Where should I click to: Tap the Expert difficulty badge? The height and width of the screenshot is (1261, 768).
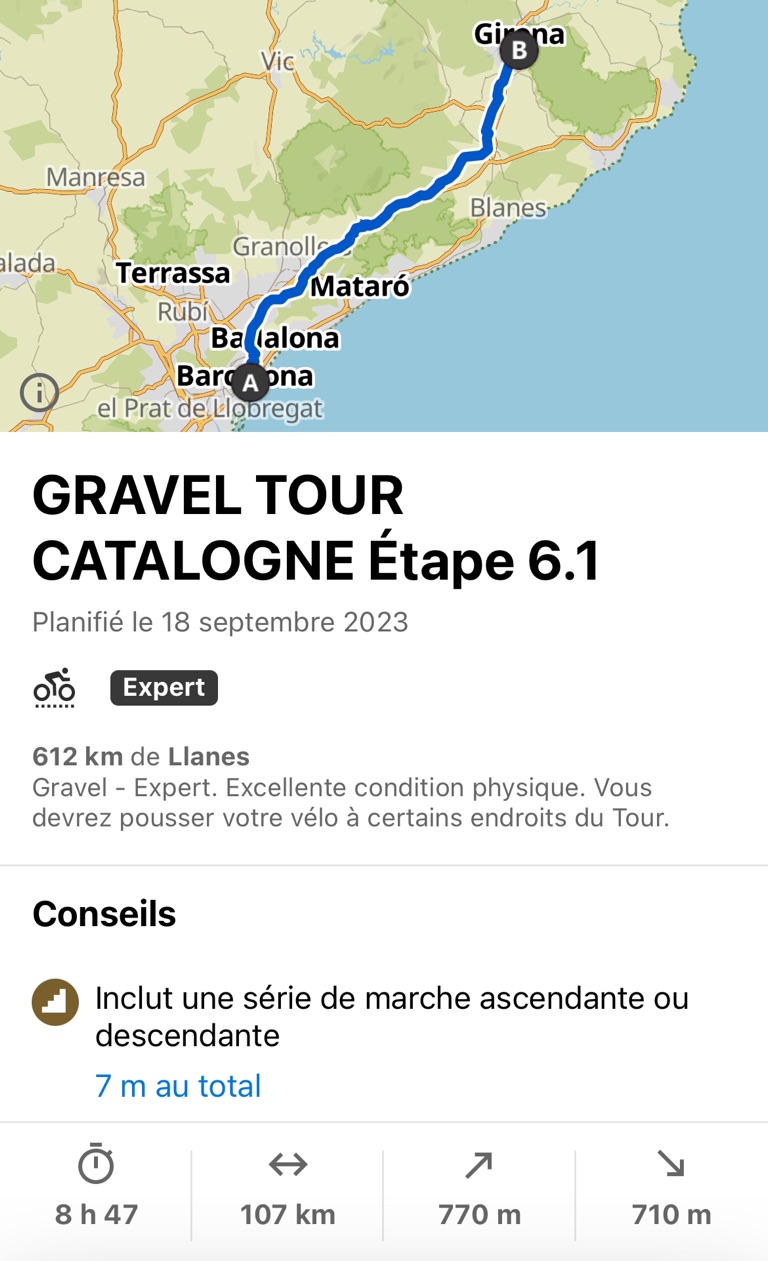tap(164, 688)
